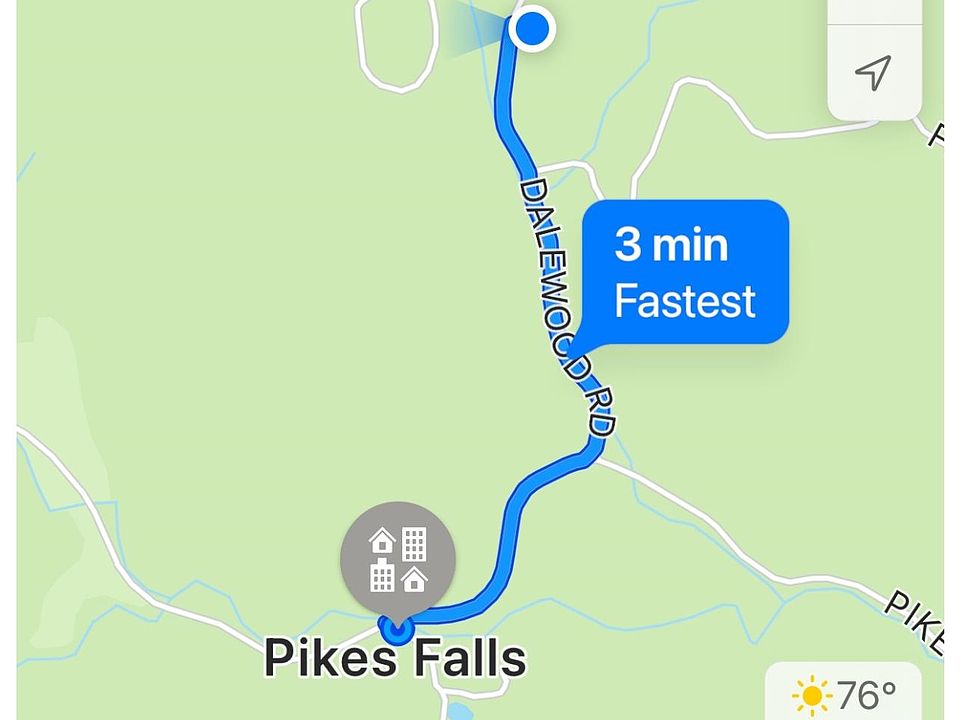Tap the blue current location dot

coord(531,28)
